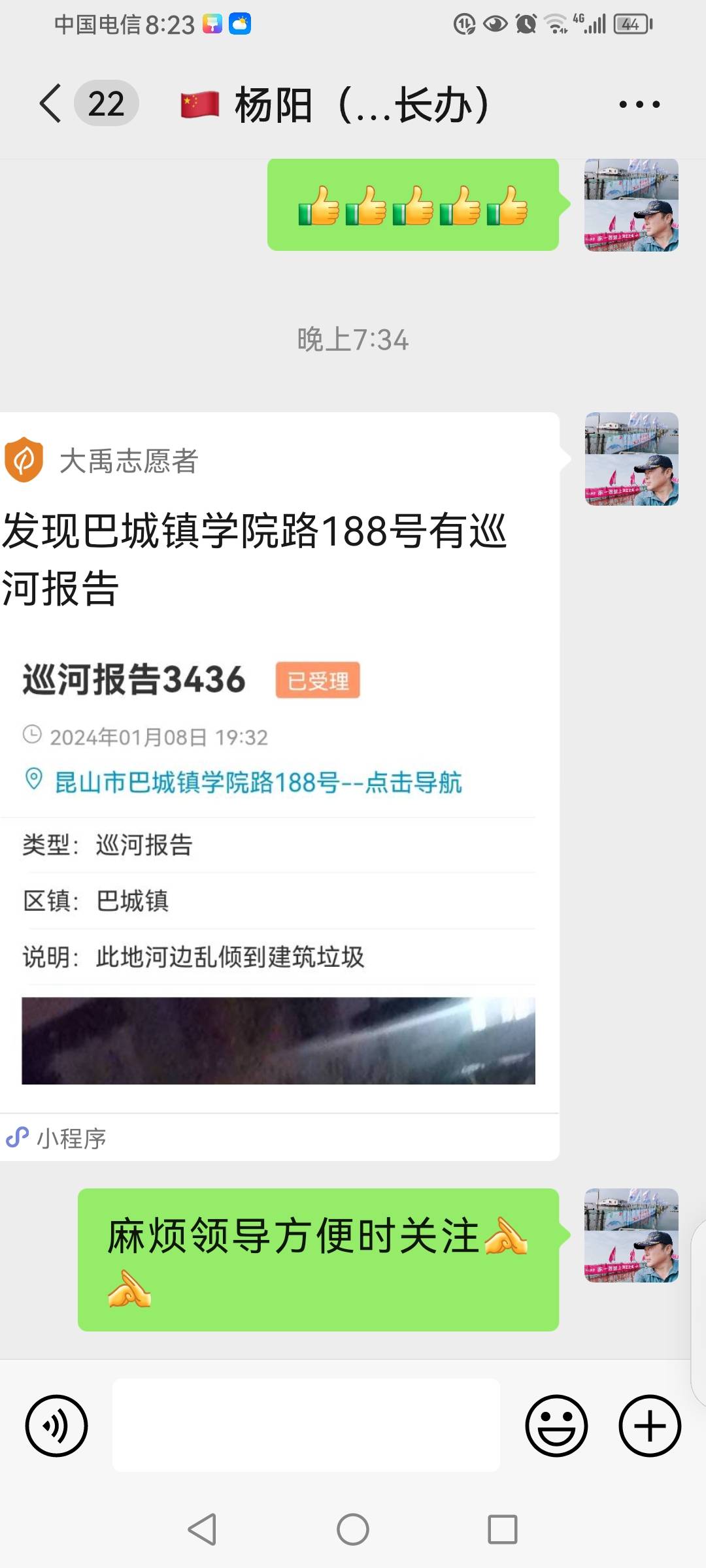Viewport: 706px width, 1568px height.
Task: Open the plus attachment menu
Action: pos(650,1426)
